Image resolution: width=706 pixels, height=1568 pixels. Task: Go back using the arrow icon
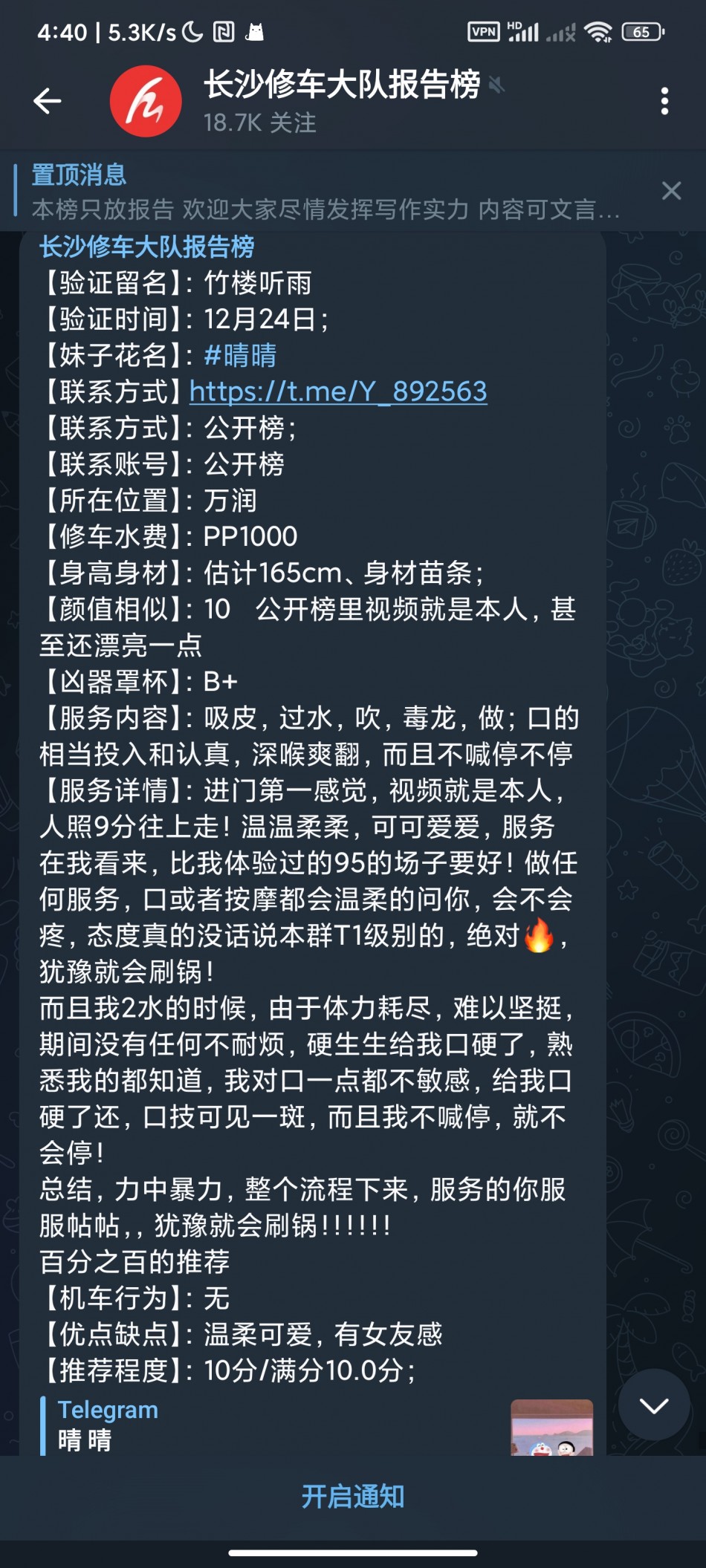tap(48, 101)
